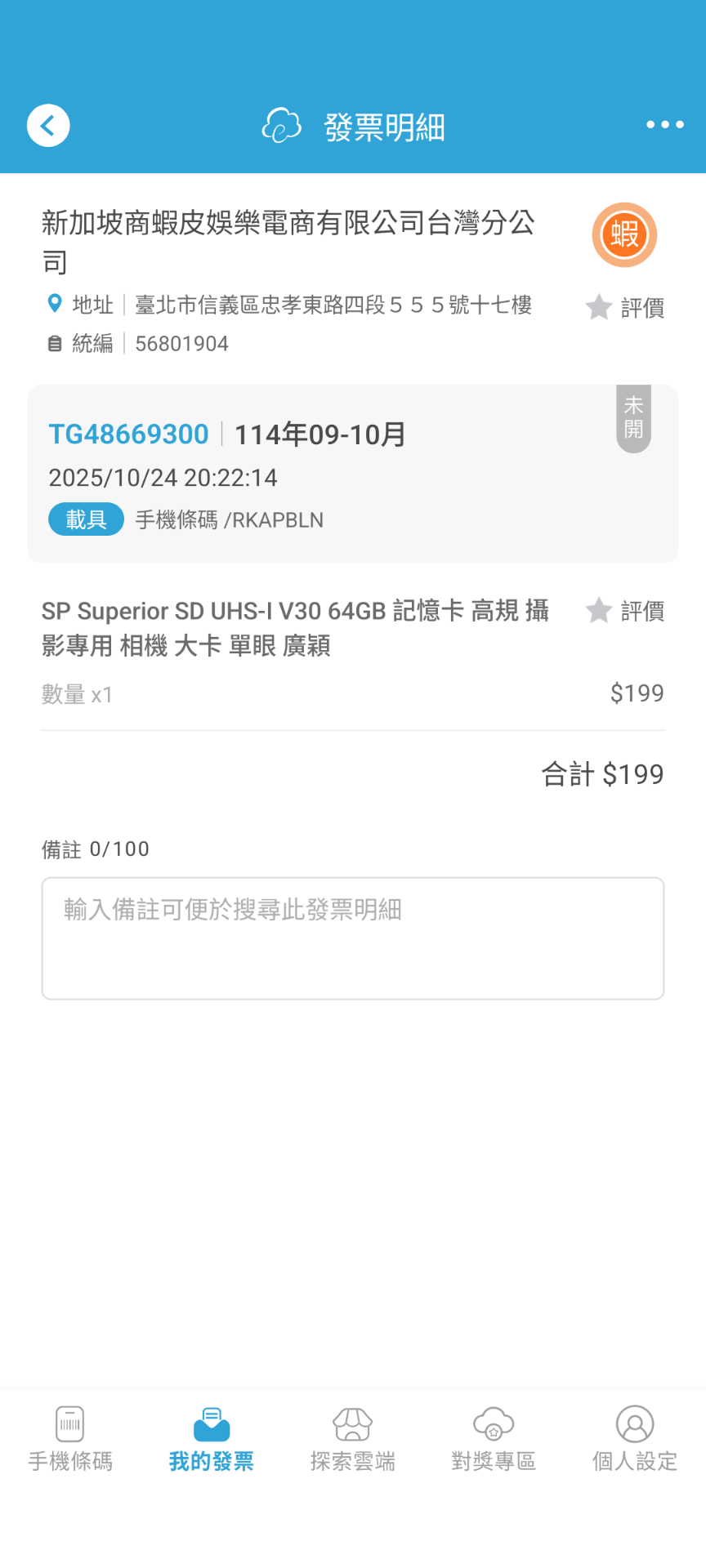
Task: Open the 我的發票 tab
Action: 212,1440
